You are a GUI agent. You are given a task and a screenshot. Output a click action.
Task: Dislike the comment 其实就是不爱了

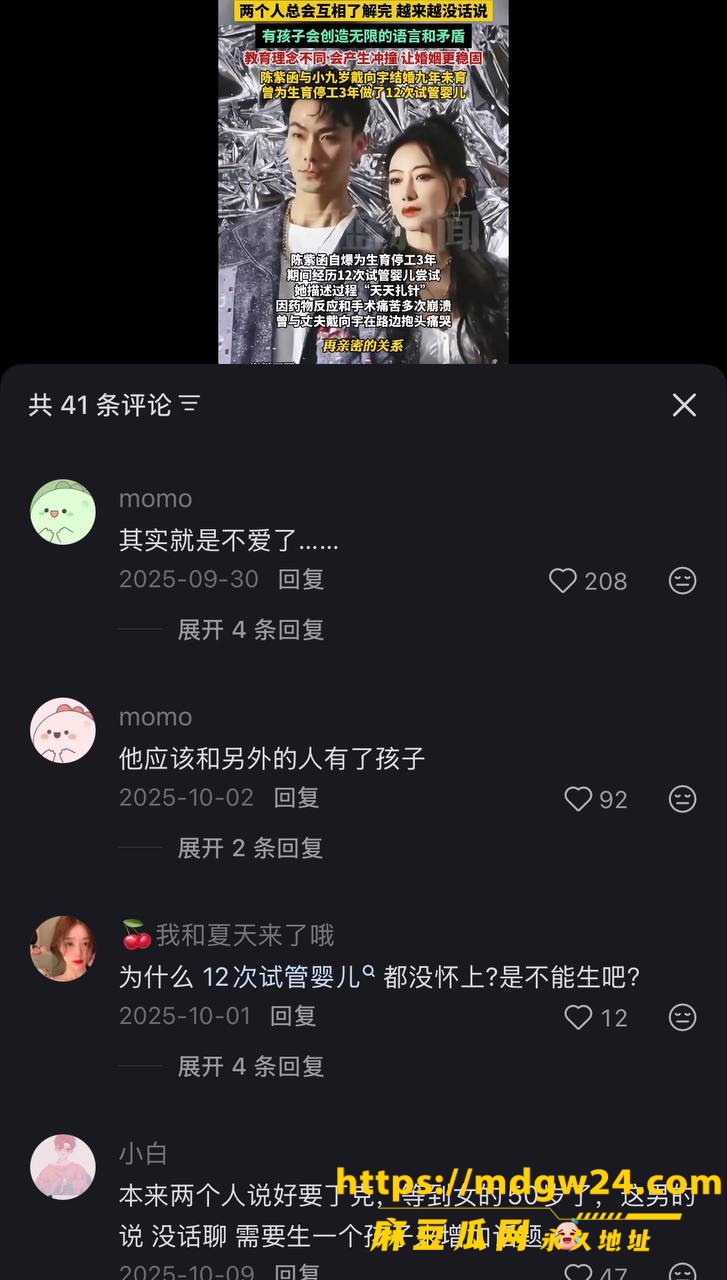682,581
